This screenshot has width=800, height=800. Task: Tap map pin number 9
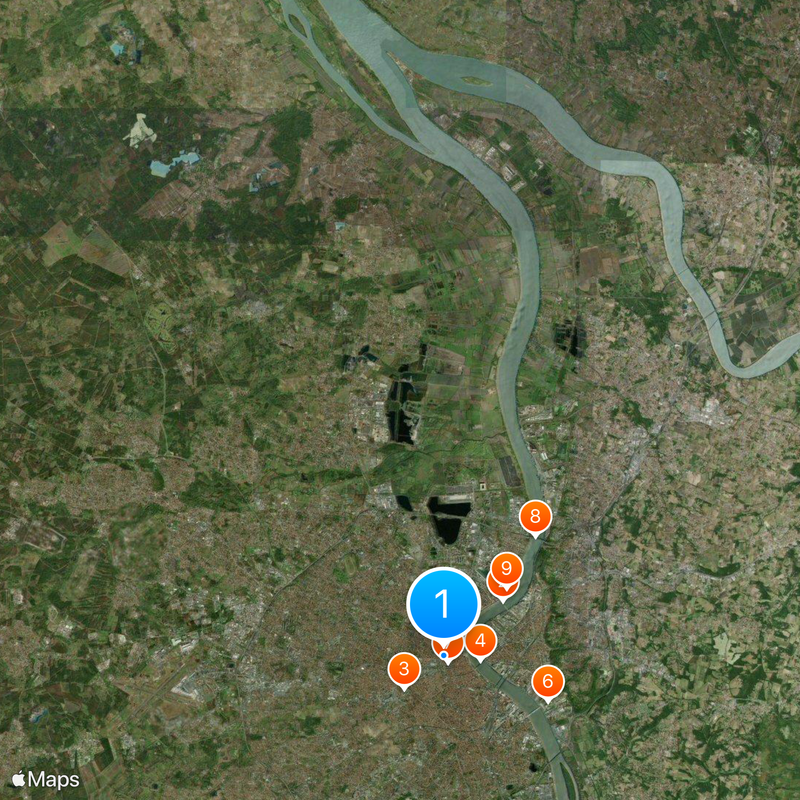[507, 568]
